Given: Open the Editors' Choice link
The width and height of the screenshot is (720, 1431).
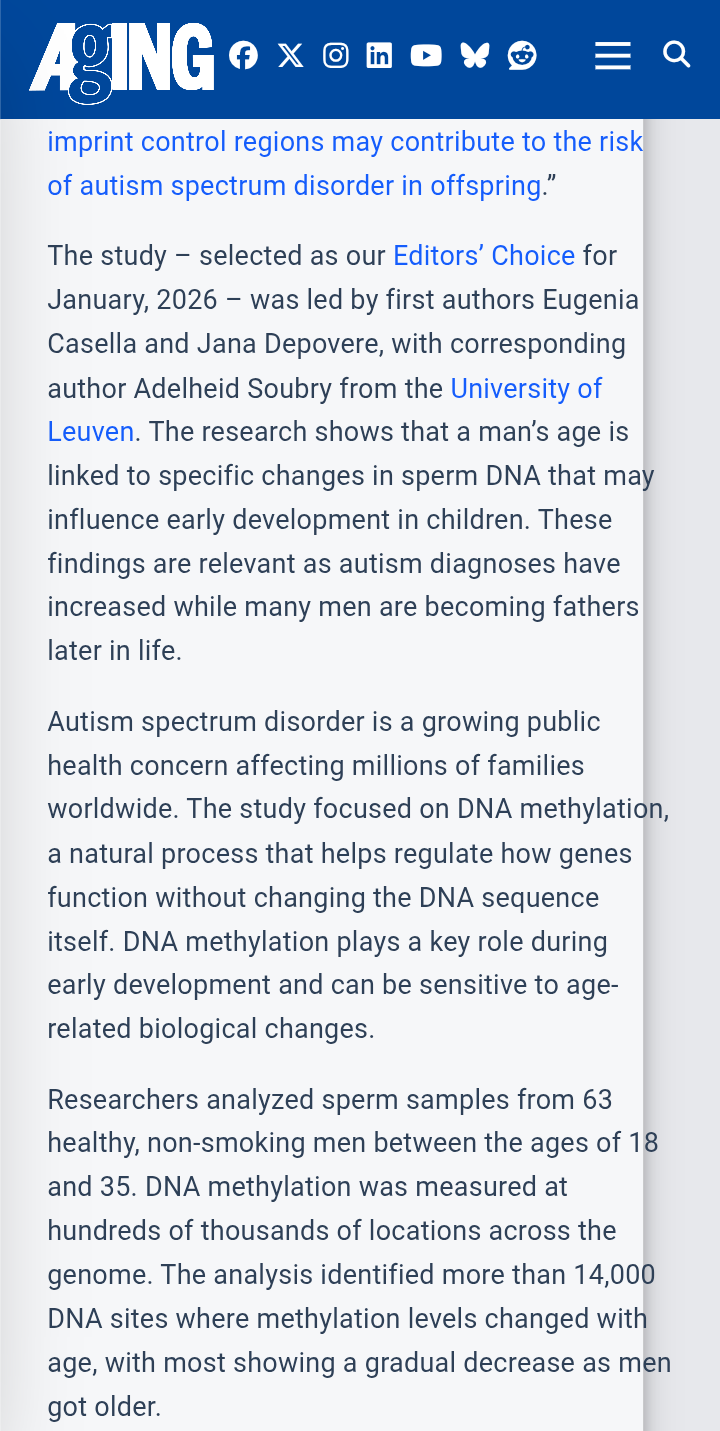Looking at the screenshot, I should (484, 256).
